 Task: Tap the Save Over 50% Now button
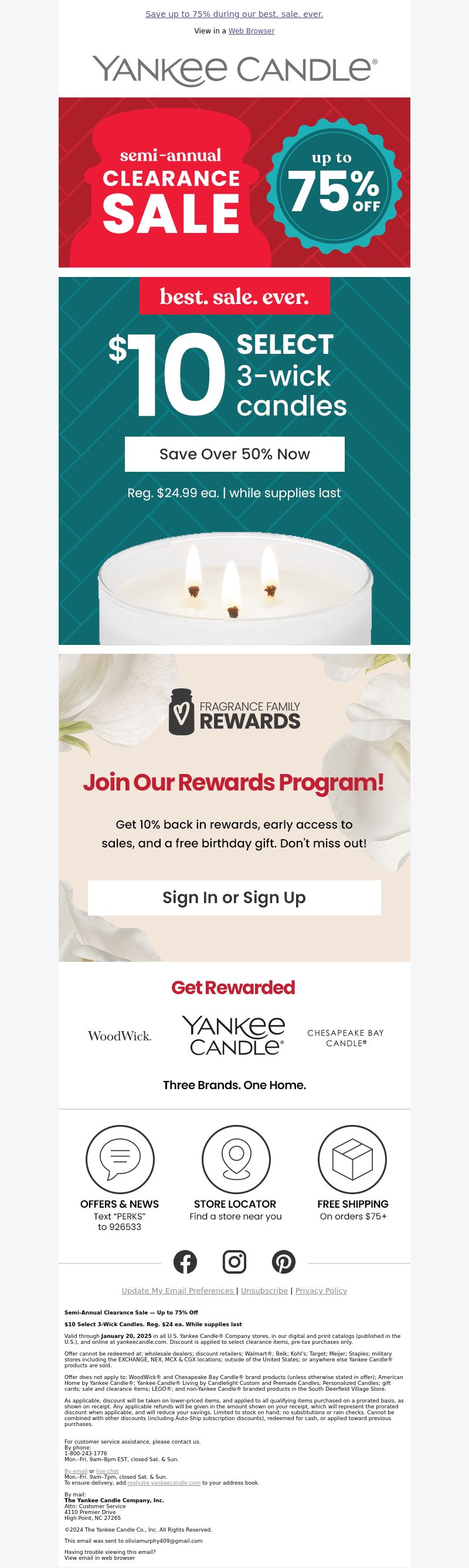click(x=234, y=454)
